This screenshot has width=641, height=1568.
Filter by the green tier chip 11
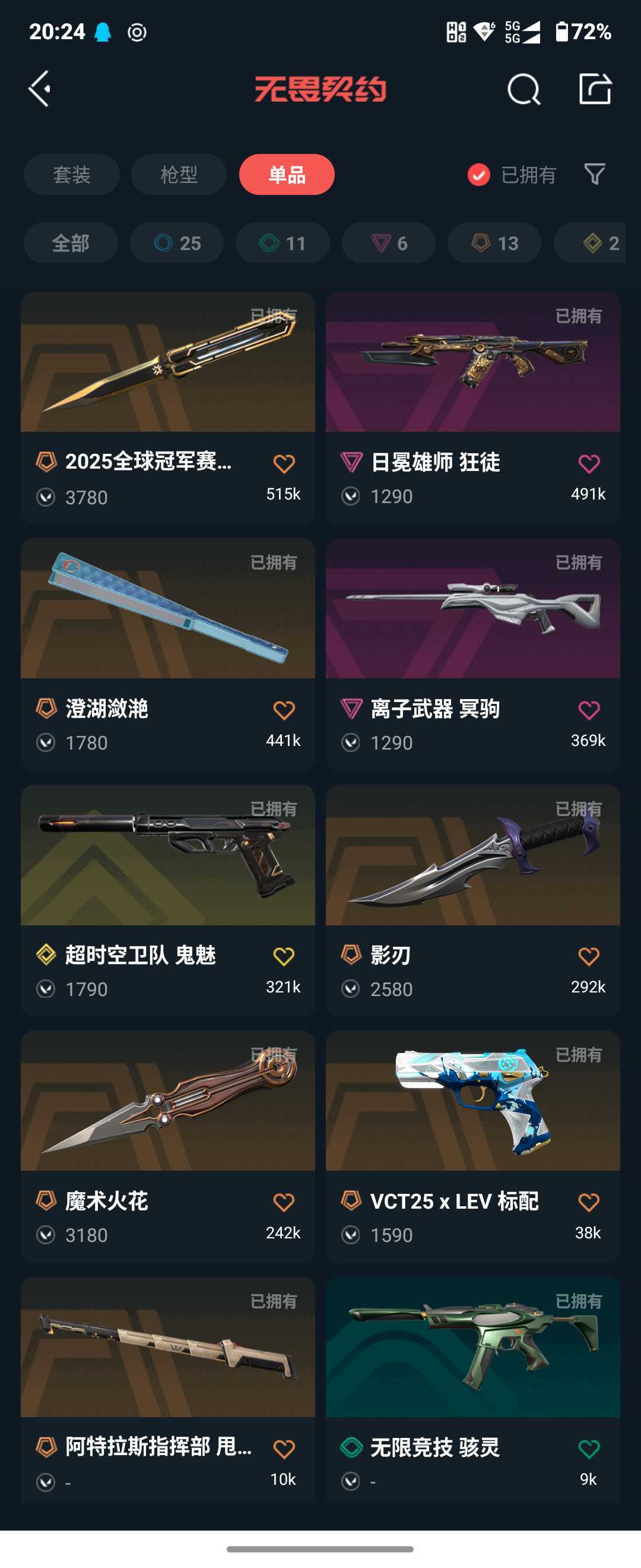(x=283, y=243)
